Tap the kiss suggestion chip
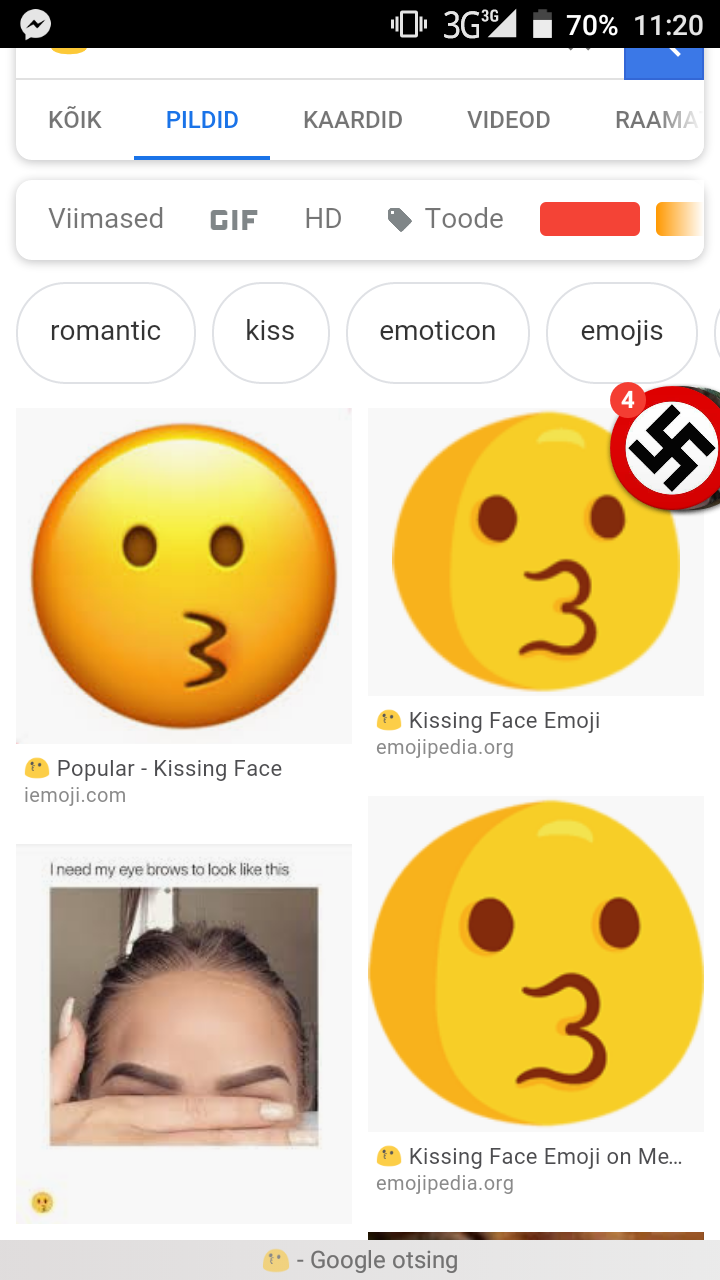720x1280 pixels. point(270,332)
